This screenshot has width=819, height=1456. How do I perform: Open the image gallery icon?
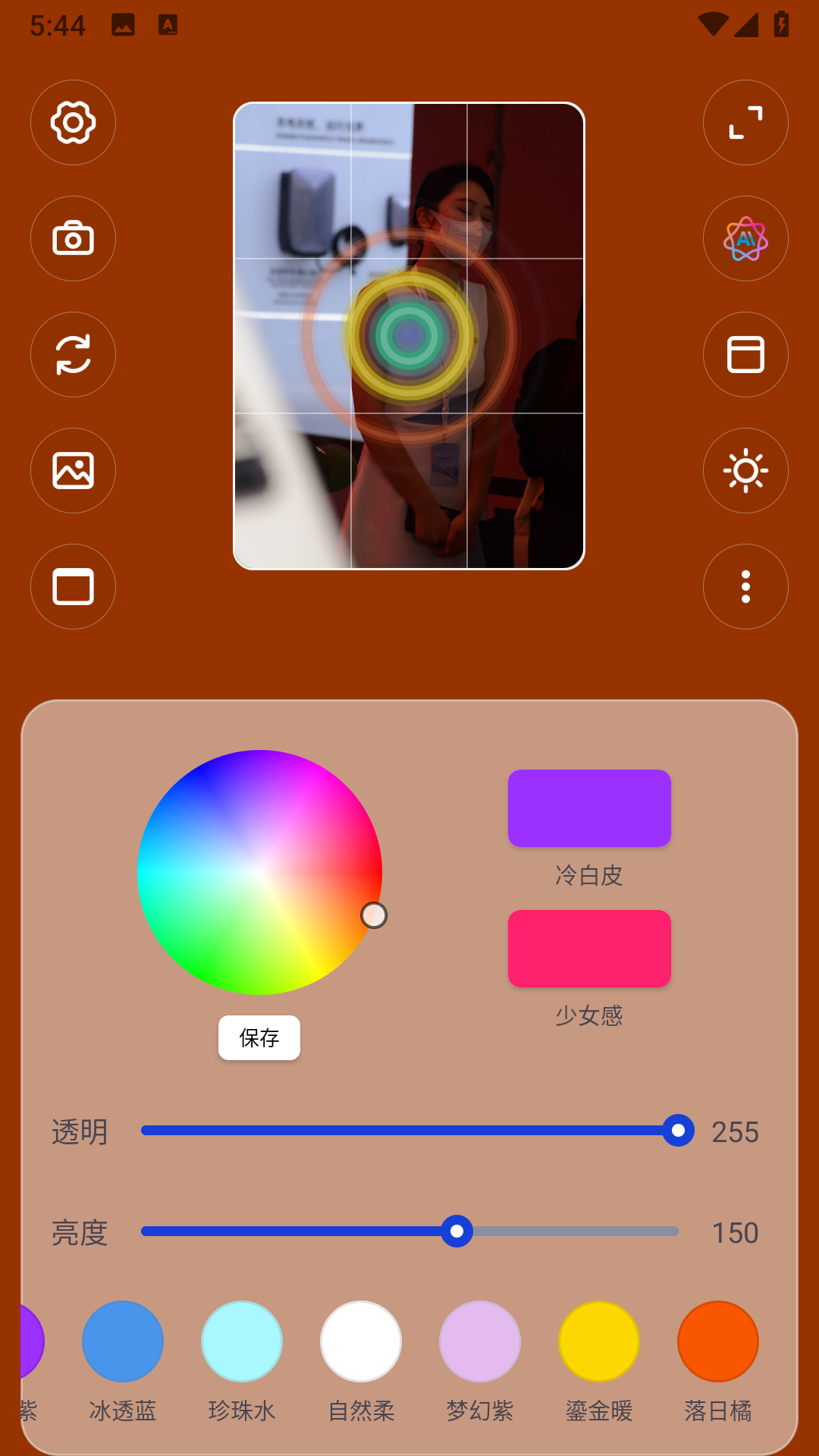coord(73,471)
